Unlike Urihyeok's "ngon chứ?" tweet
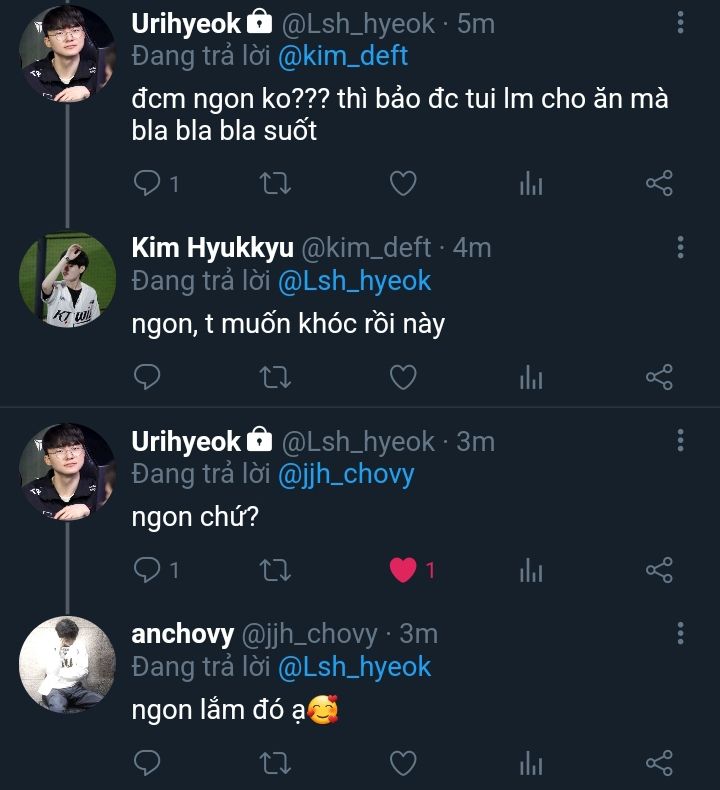 click(x=402, y=570)
